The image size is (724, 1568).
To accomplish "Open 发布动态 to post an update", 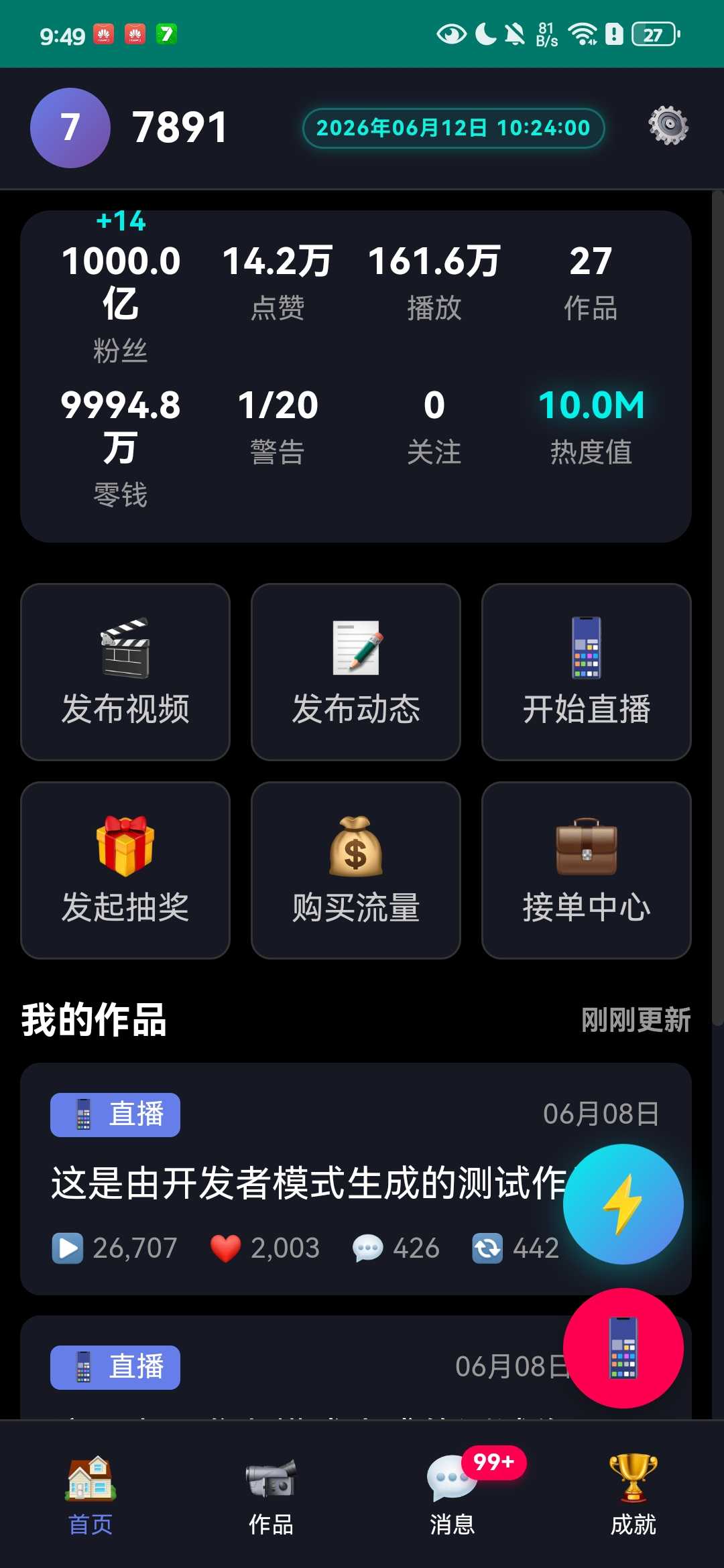I will coord(356,672).
